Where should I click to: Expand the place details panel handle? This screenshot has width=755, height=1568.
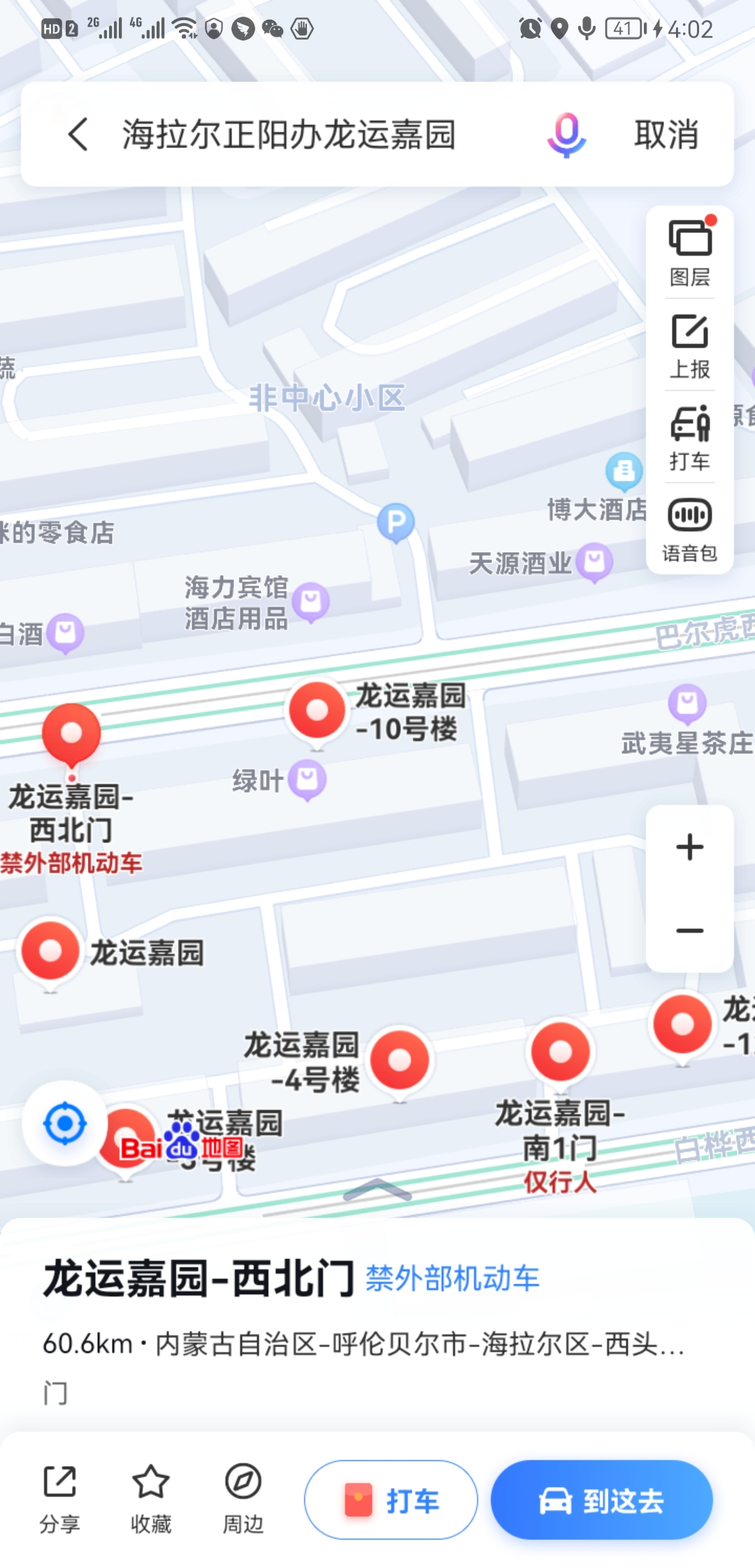(377, 1189)
